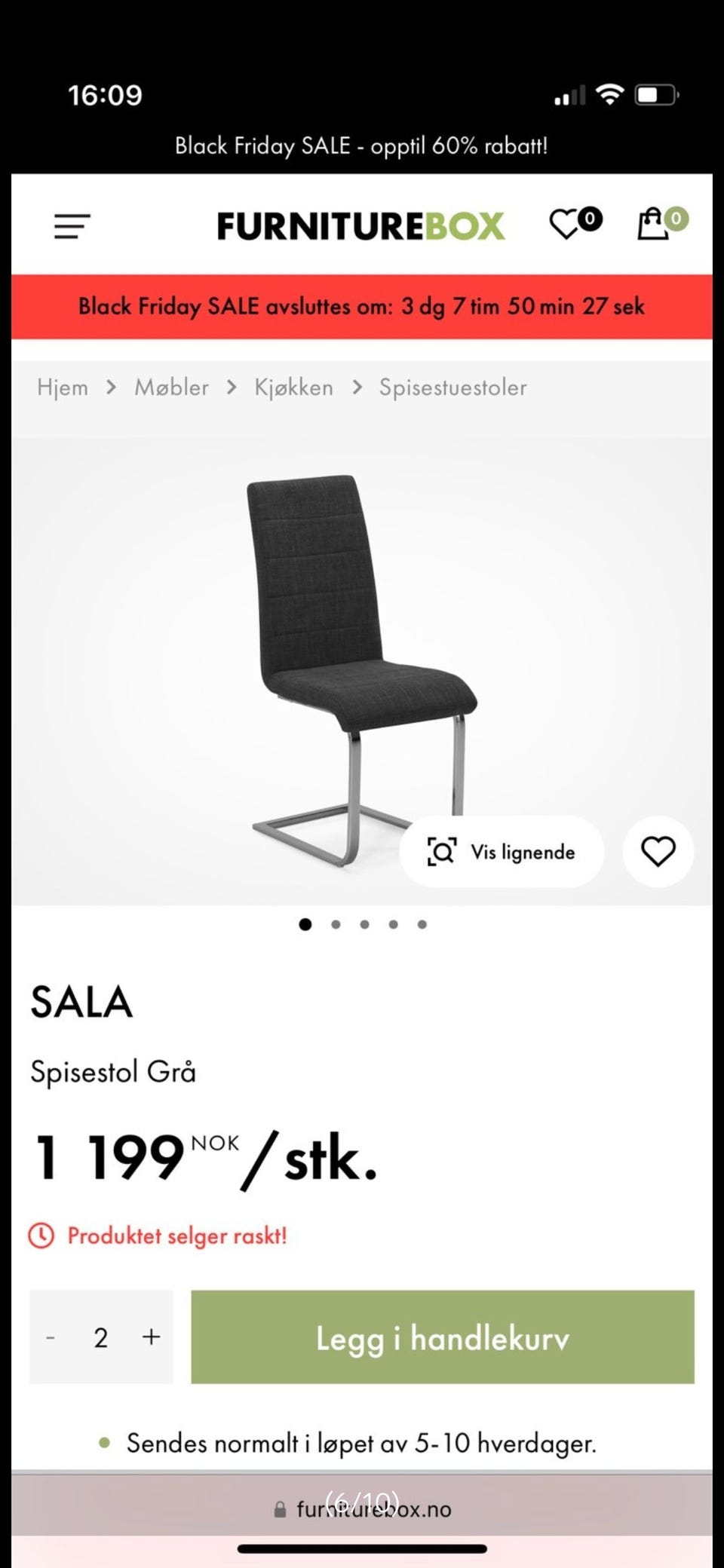Select the second image indicator dot
Screen dimensions: 724x1568
coord(335,924)
